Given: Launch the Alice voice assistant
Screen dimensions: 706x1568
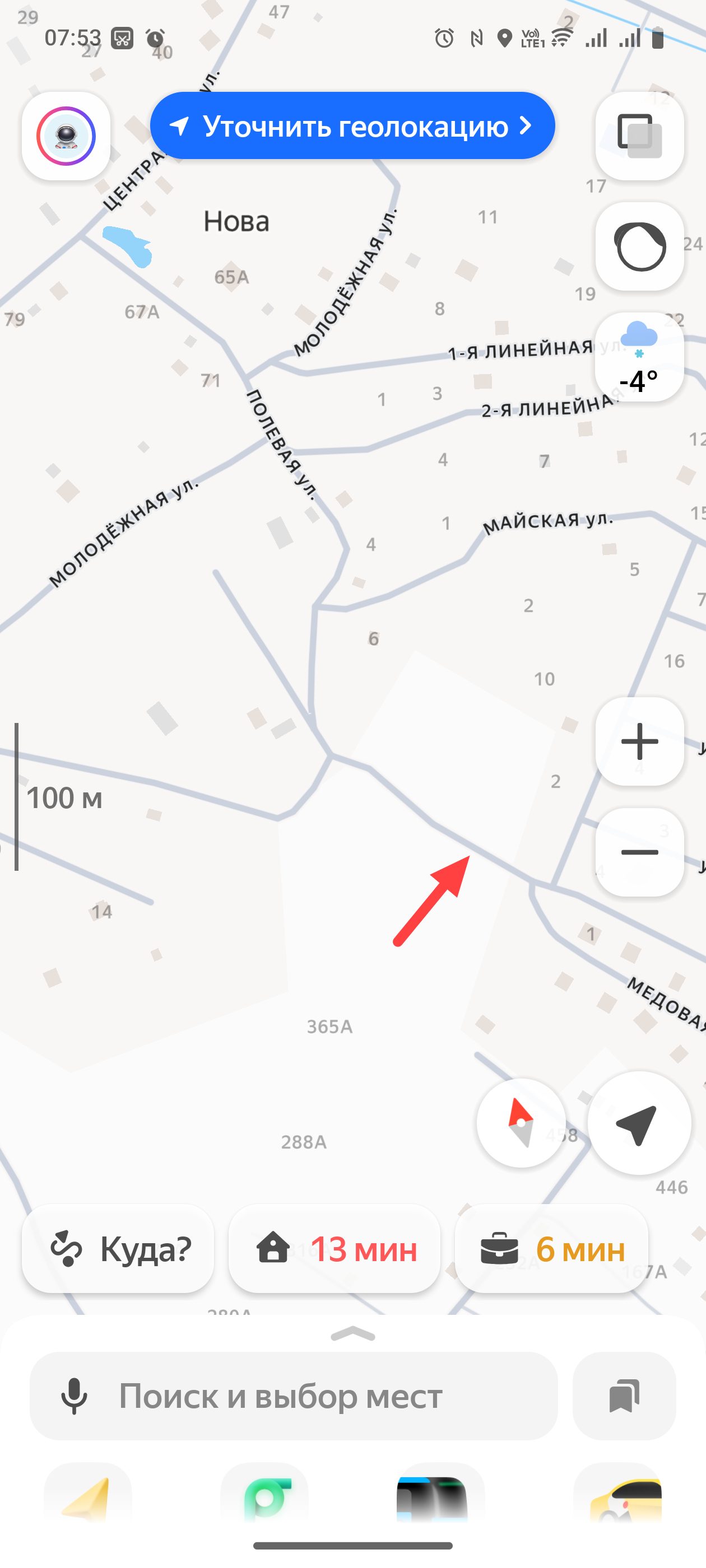Looking at the screenshot, I should pos(639,246).
